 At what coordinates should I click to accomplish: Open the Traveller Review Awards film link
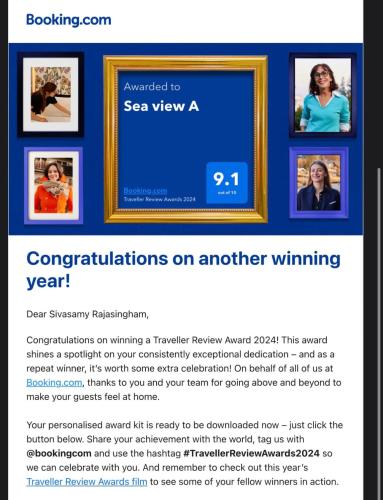(87, 482)
